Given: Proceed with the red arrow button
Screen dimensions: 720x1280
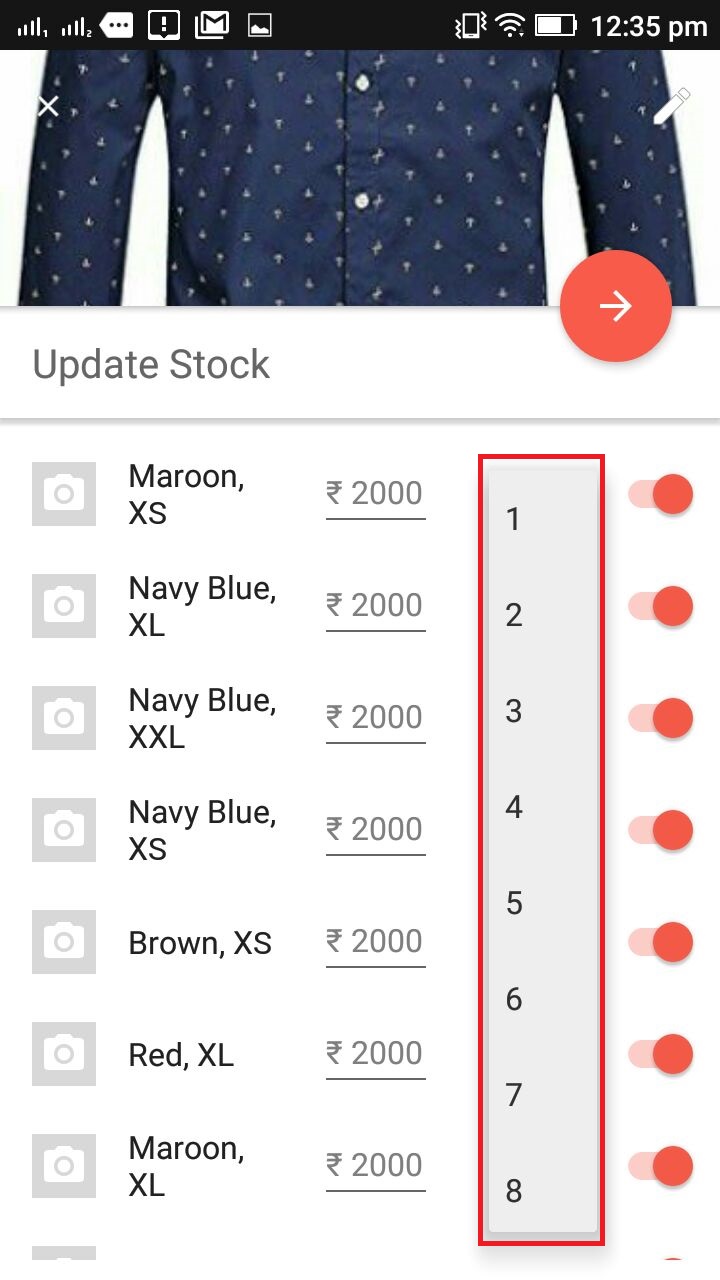Looking at the screenshot, I should coord(615,306).
